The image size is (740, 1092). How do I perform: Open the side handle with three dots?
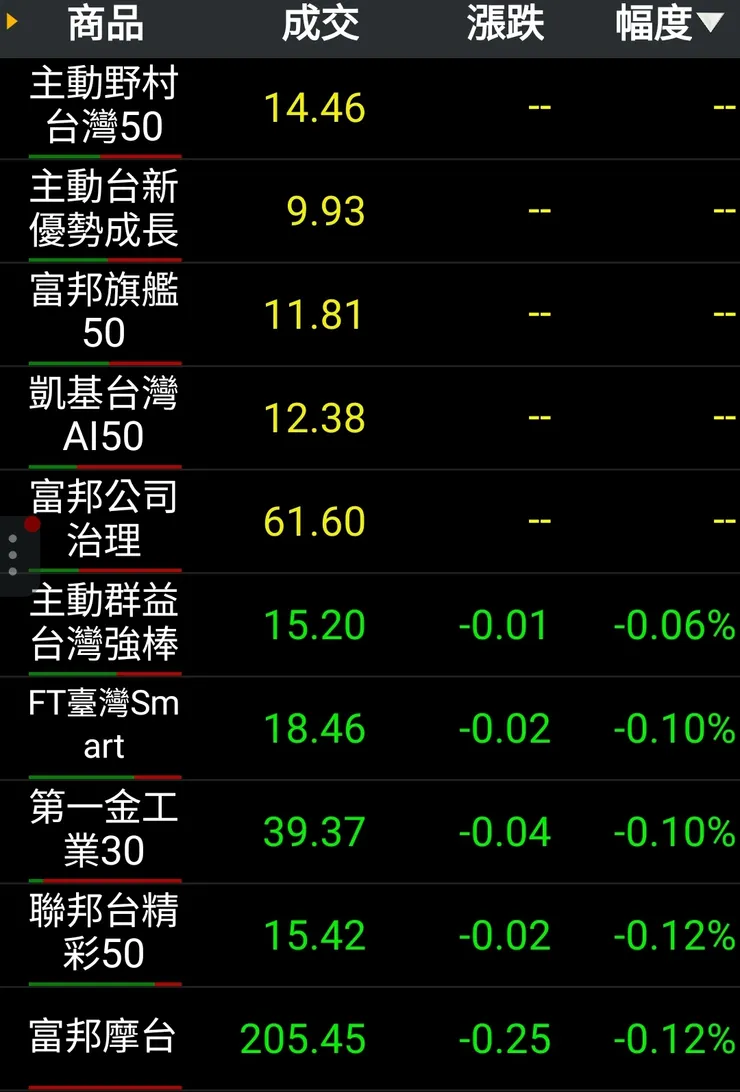coord(14,554)
